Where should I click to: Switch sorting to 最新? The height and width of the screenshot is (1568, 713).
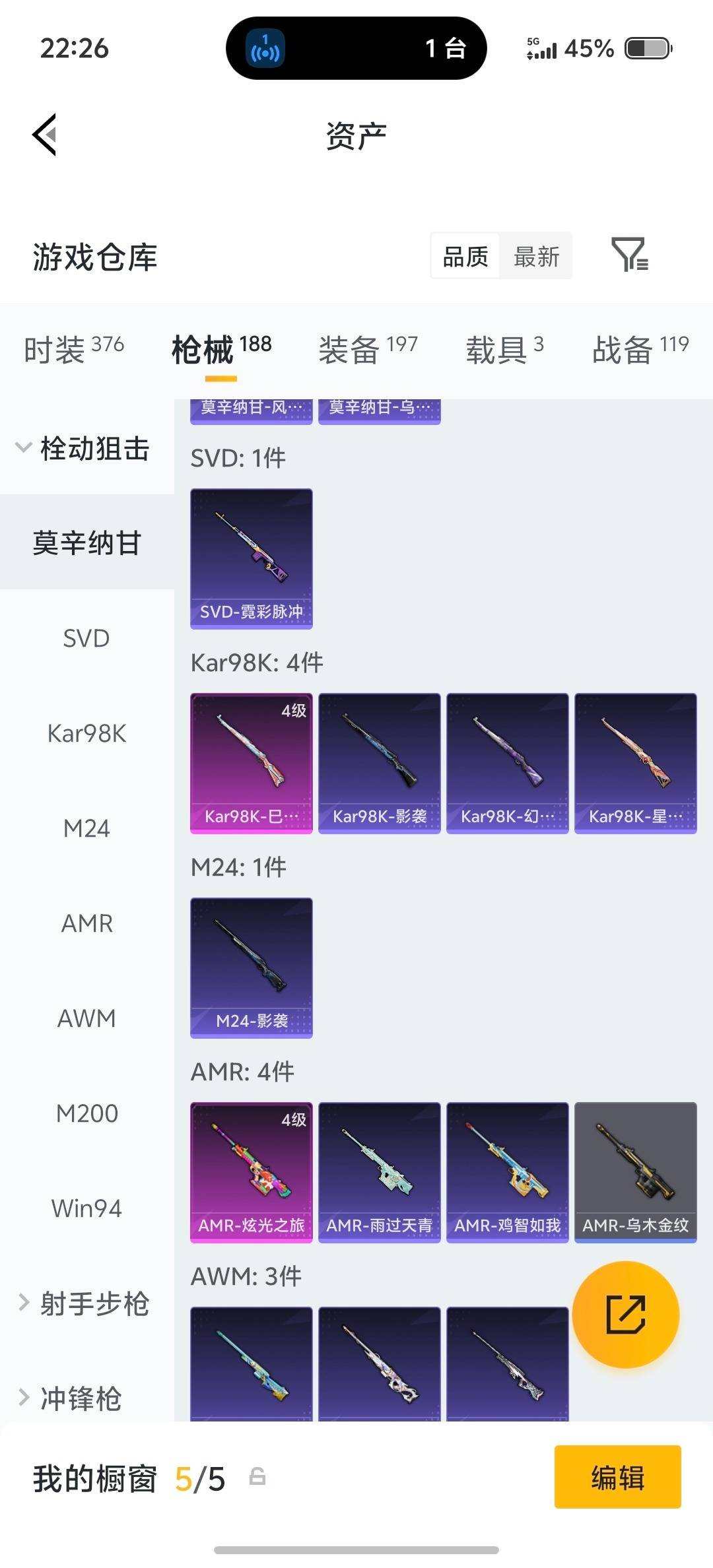point(537,256)
